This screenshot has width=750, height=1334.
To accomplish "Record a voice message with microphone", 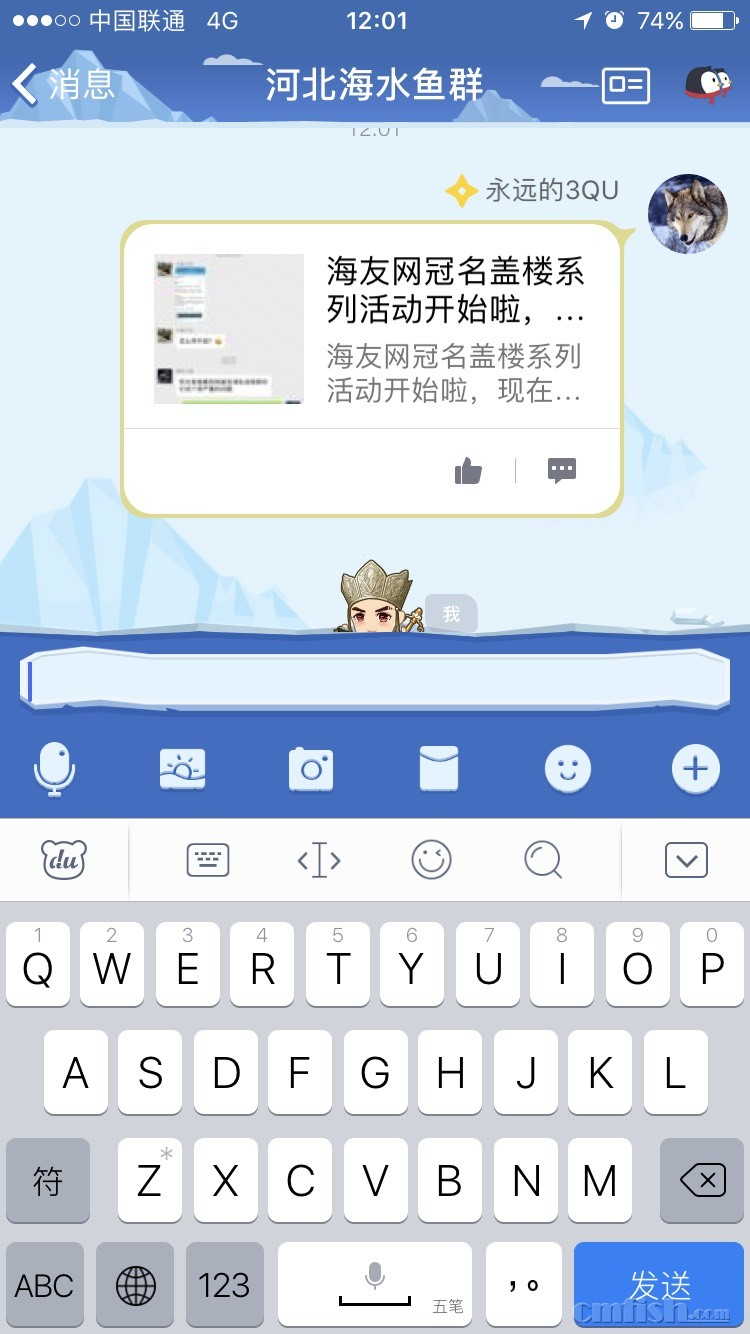I will pyautogui.click(x=54, y=769).
